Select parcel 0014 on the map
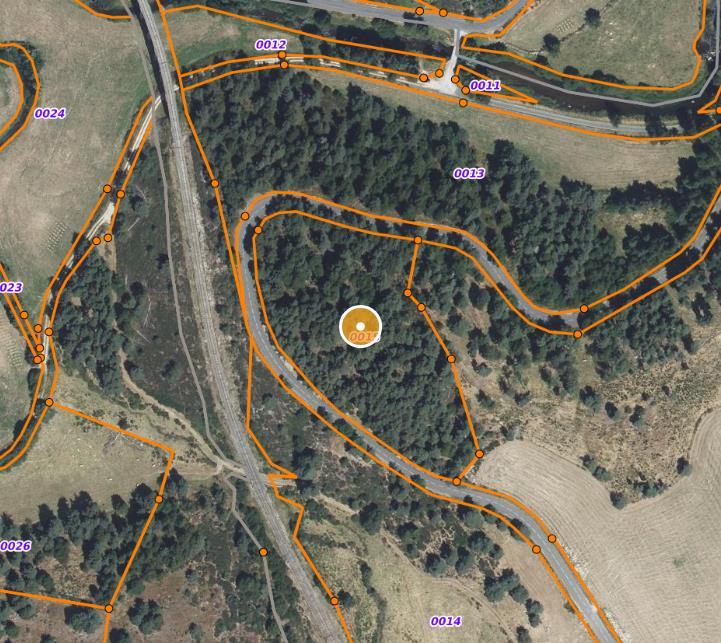This screenshot has width=721, height=643. [x=446, y=621]
